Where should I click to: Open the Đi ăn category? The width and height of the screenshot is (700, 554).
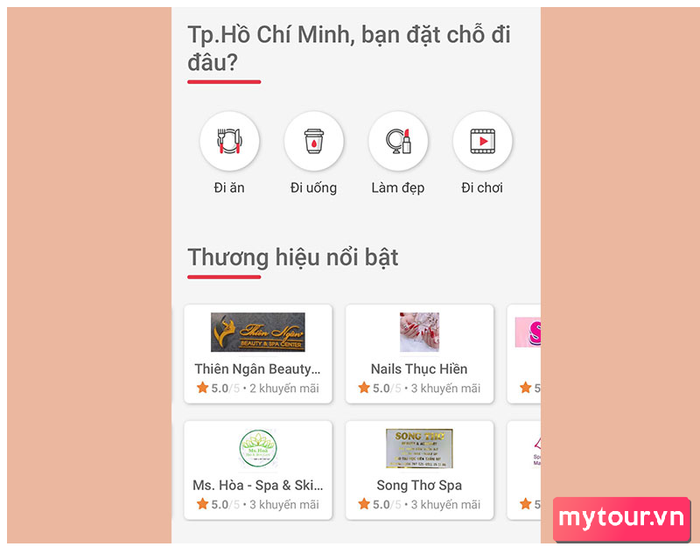229,142
